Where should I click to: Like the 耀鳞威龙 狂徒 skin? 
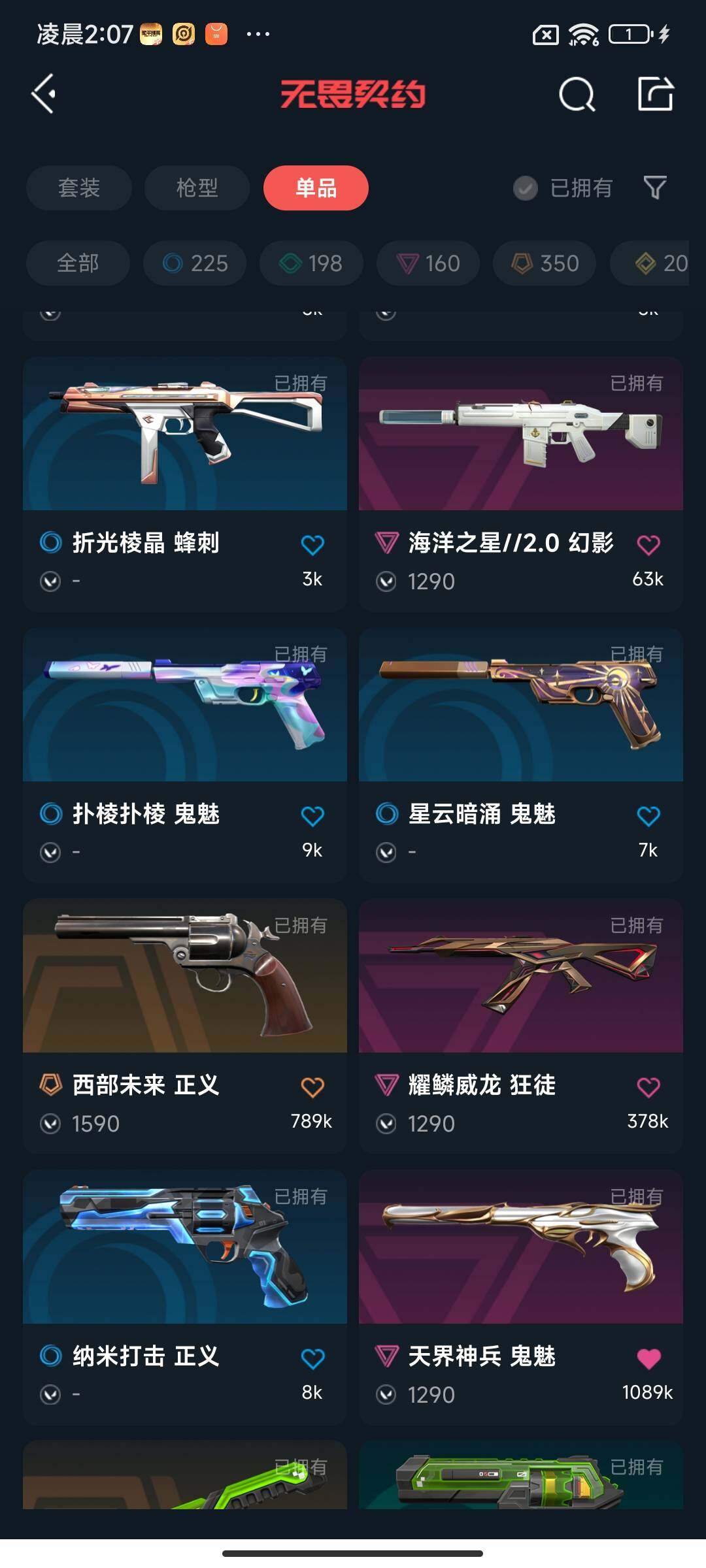tap(648, 1087)
